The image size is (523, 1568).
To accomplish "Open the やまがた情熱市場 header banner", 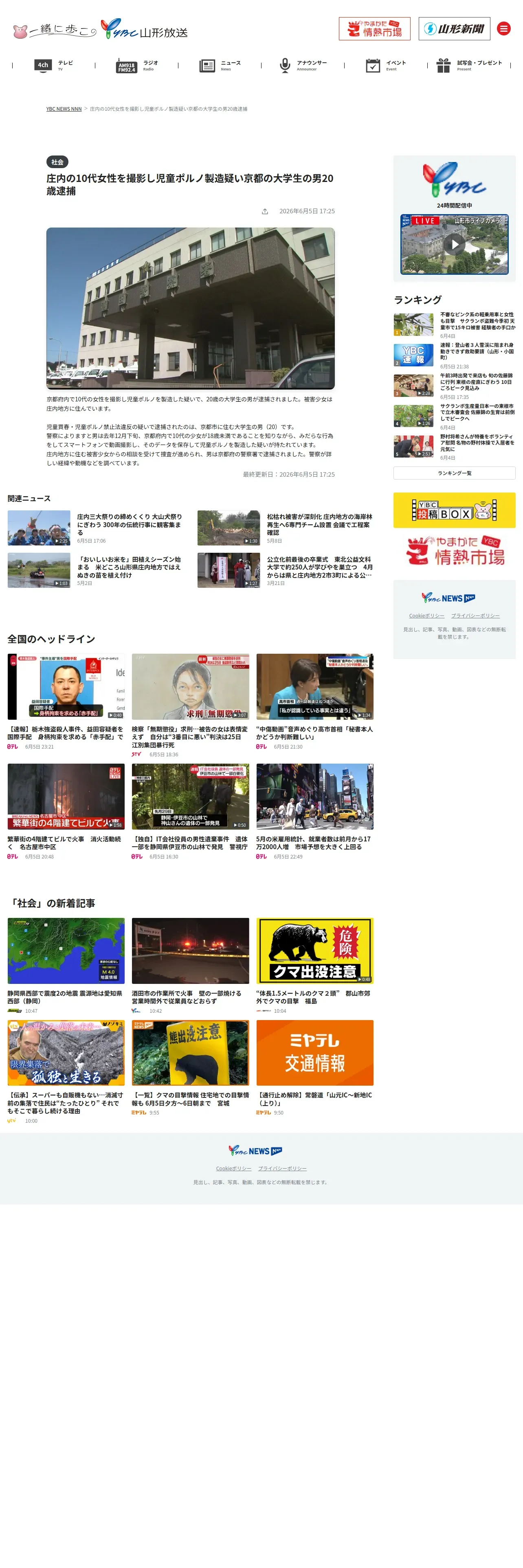I will click(x=374, y=28).
